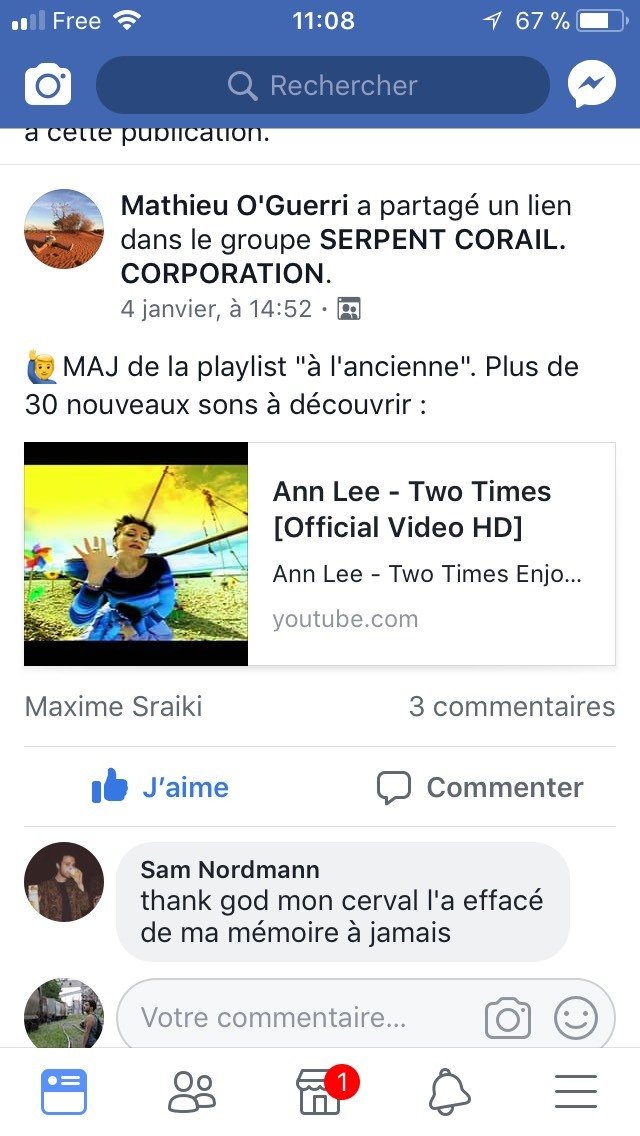Switch to the News Feed tab
This screenshot has width=640, height=1136.
click(x=64, y=1091)
